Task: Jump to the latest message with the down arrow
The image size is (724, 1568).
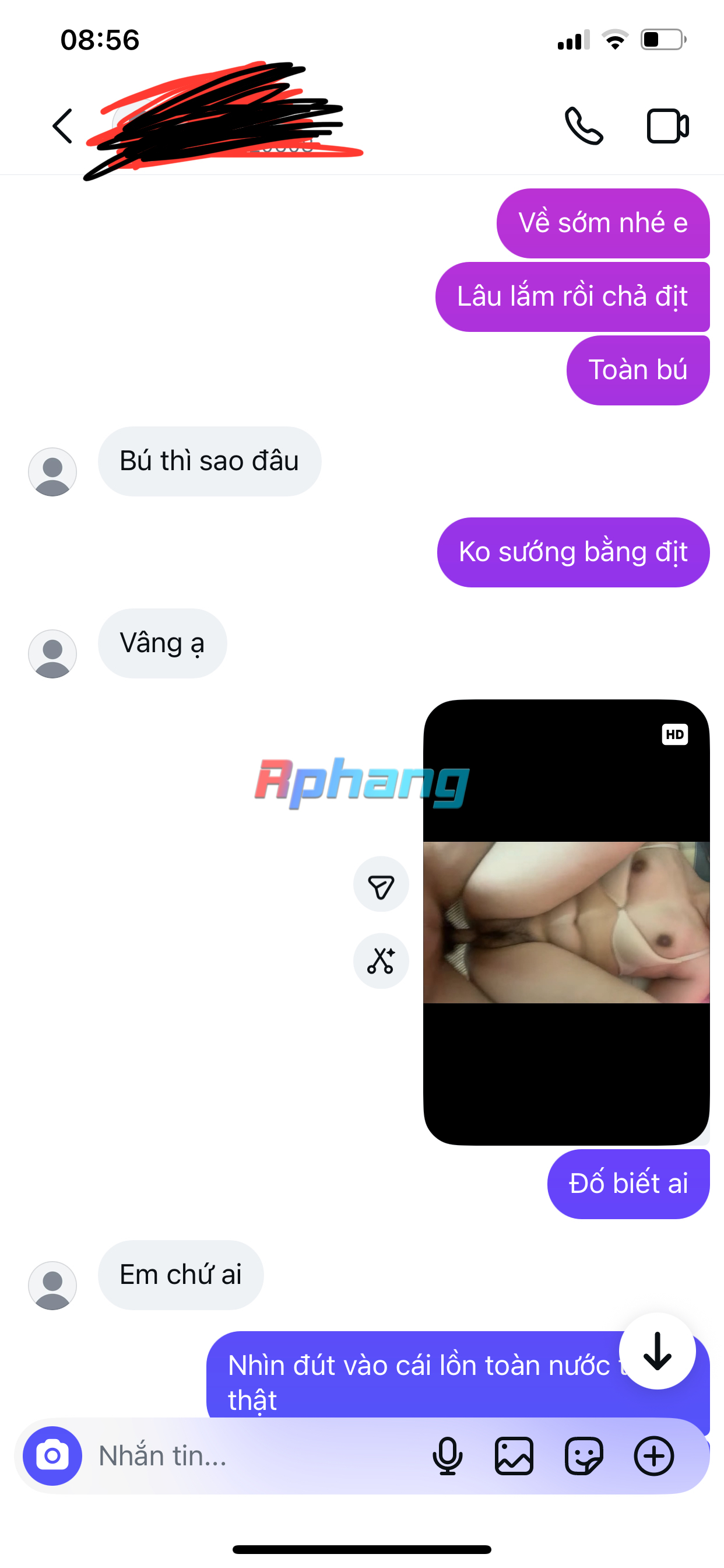Action: pos(657,1352)
